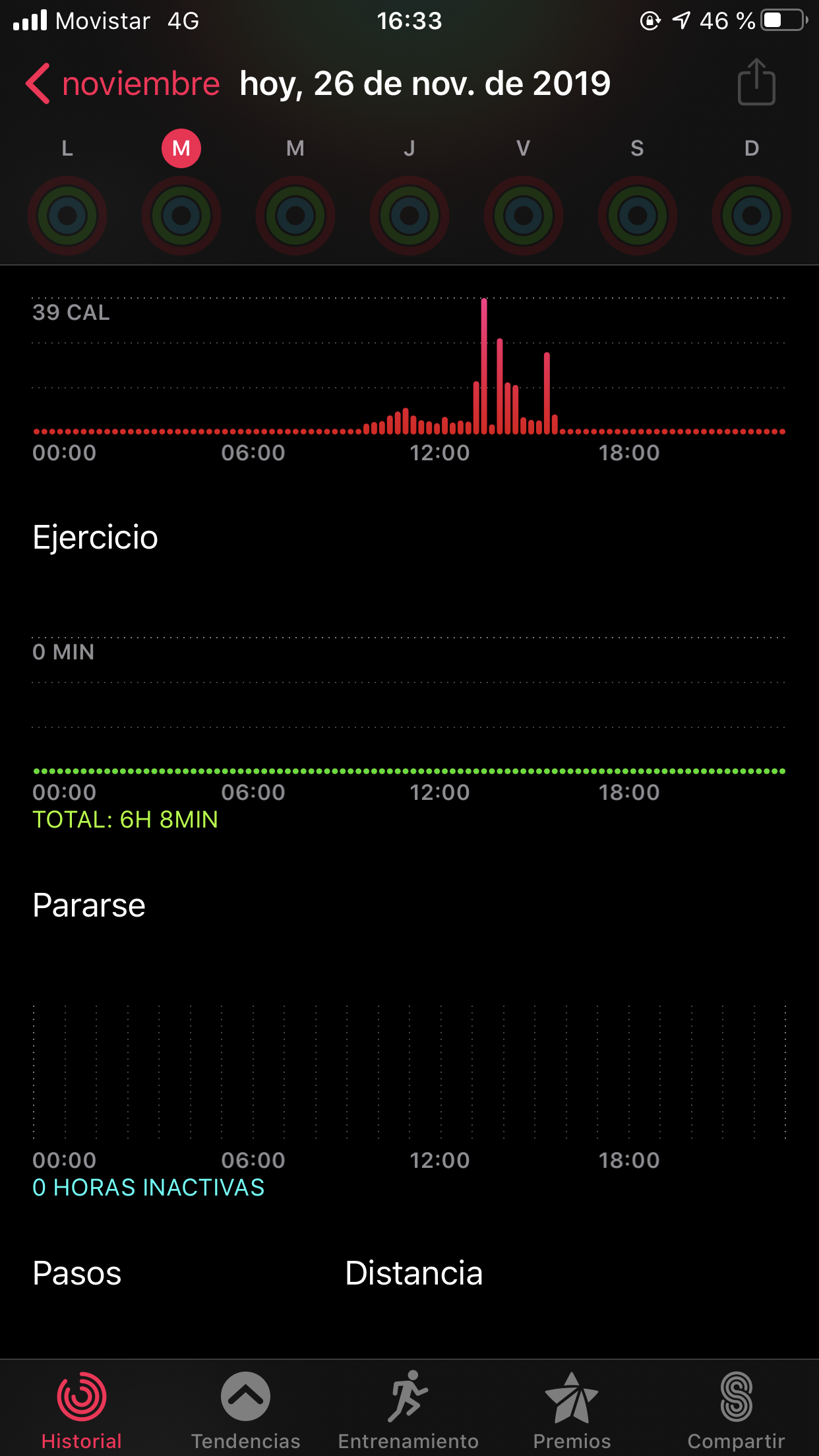Select Wednesday's activity rings

click(295, 215)
